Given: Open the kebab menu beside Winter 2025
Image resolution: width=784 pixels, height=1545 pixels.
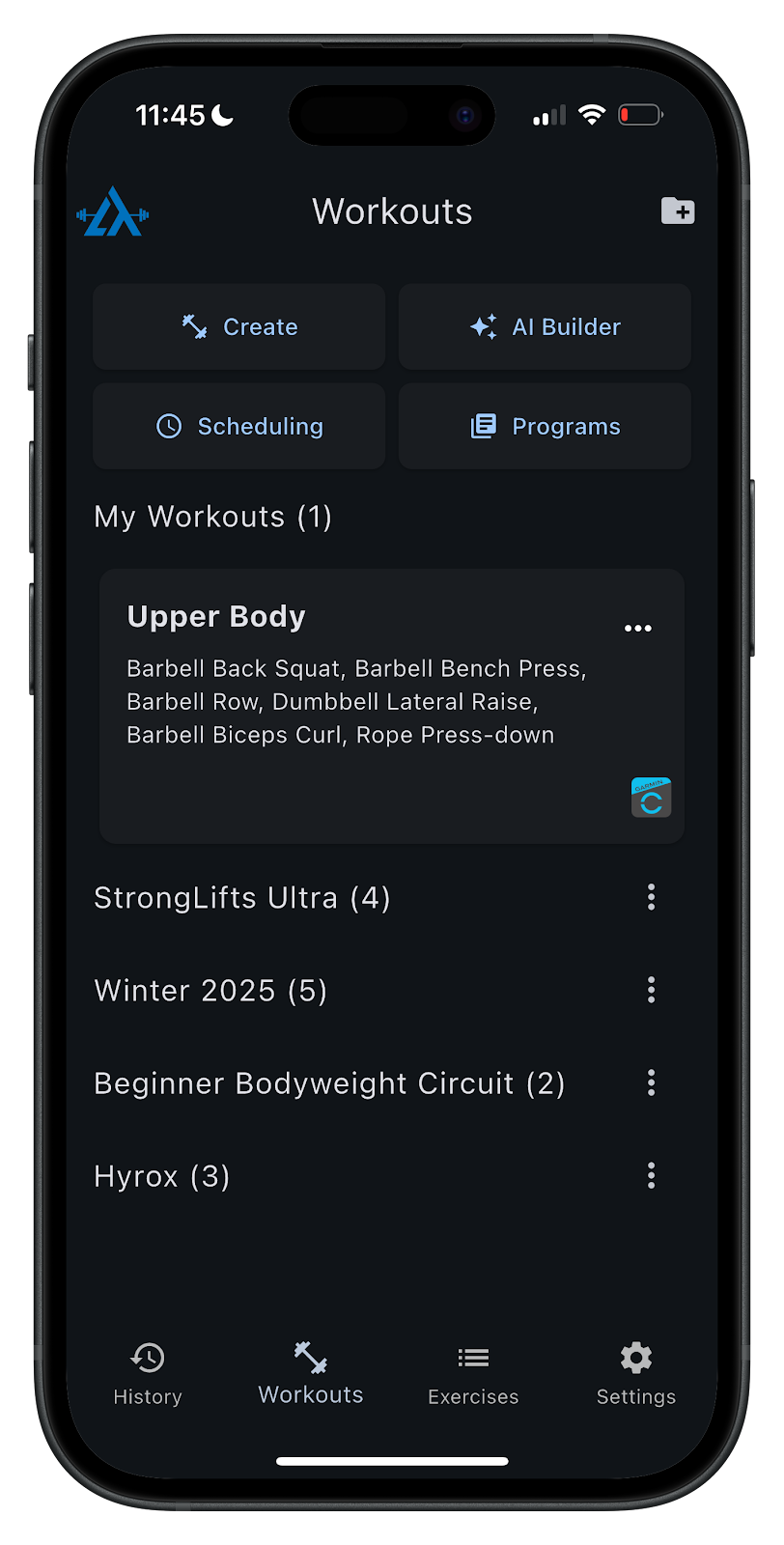Looking at the screenshot, I should coord(651,990).
